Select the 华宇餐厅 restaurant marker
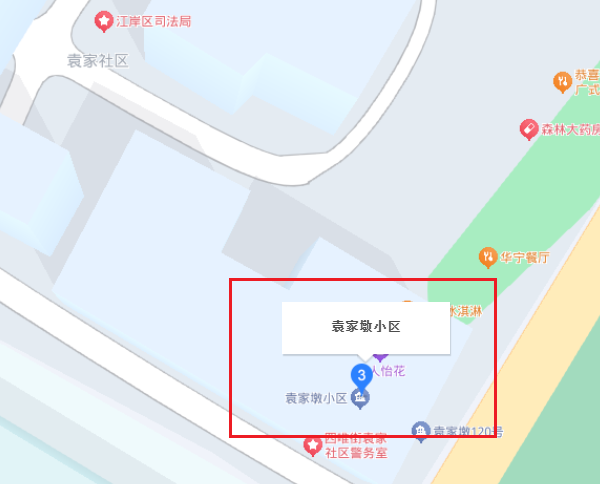This screenshot has height=484, width=600. tap(488, 257)
